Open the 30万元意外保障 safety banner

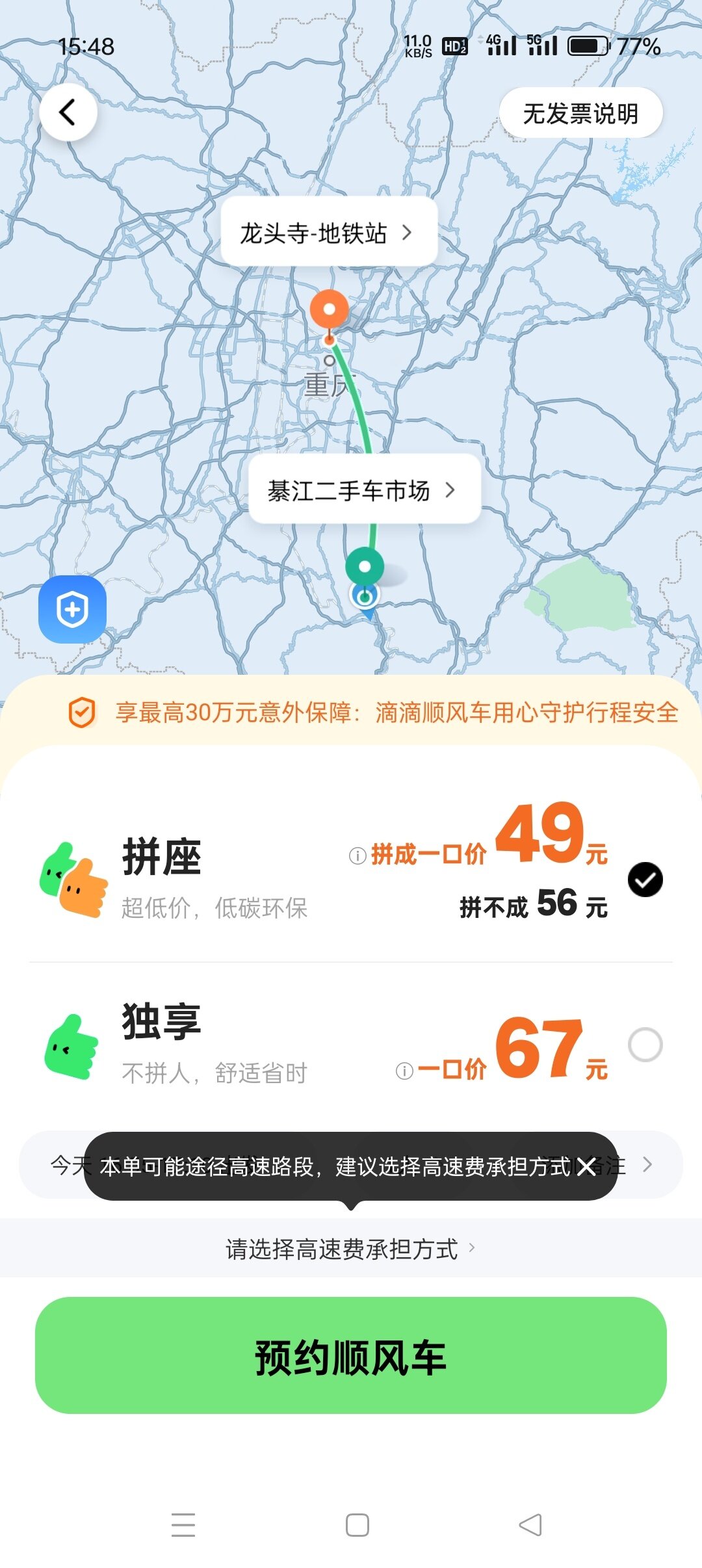[374, 712]
